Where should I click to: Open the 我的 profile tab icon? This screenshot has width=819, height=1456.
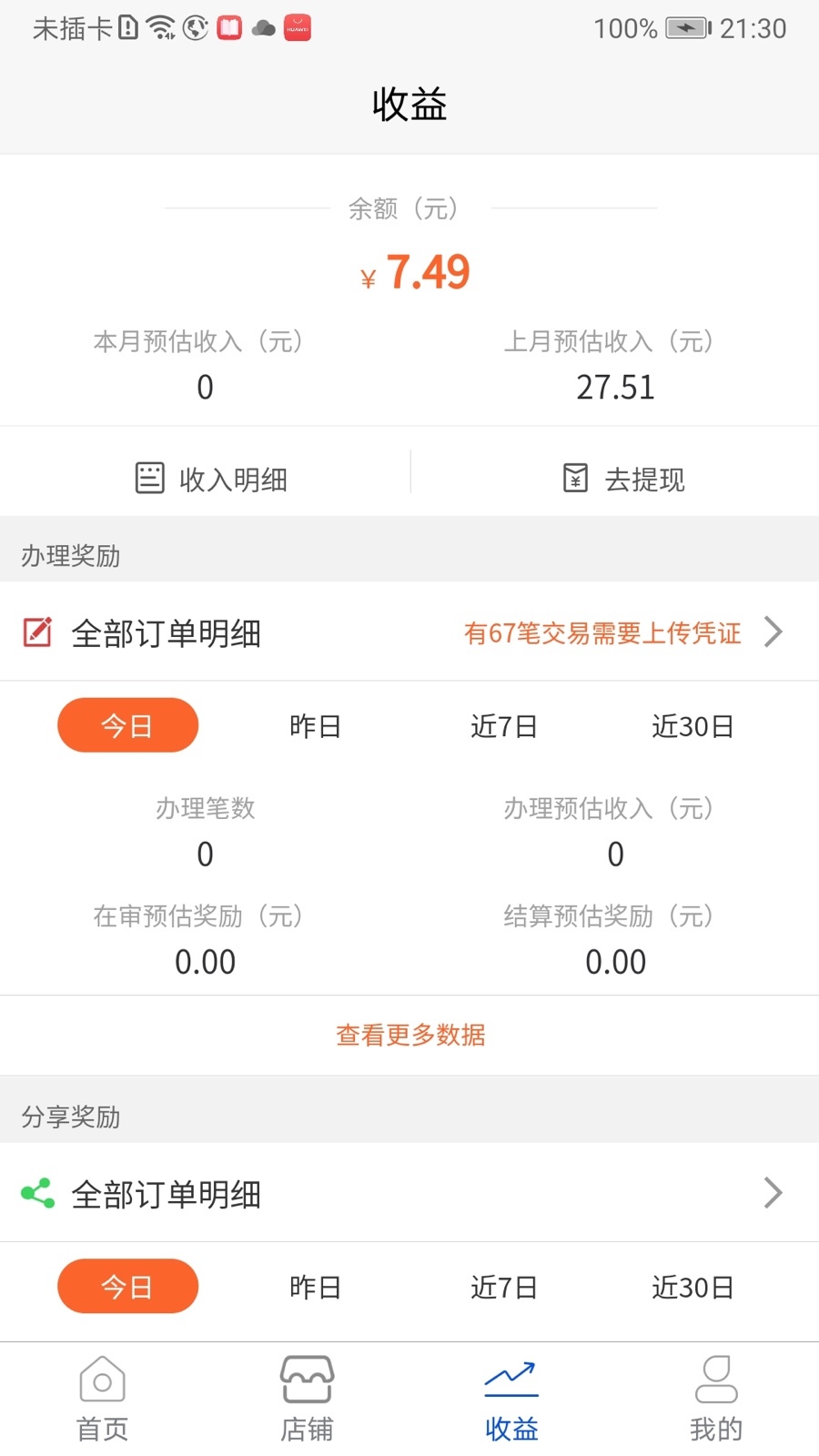(x=716, y=1380)
